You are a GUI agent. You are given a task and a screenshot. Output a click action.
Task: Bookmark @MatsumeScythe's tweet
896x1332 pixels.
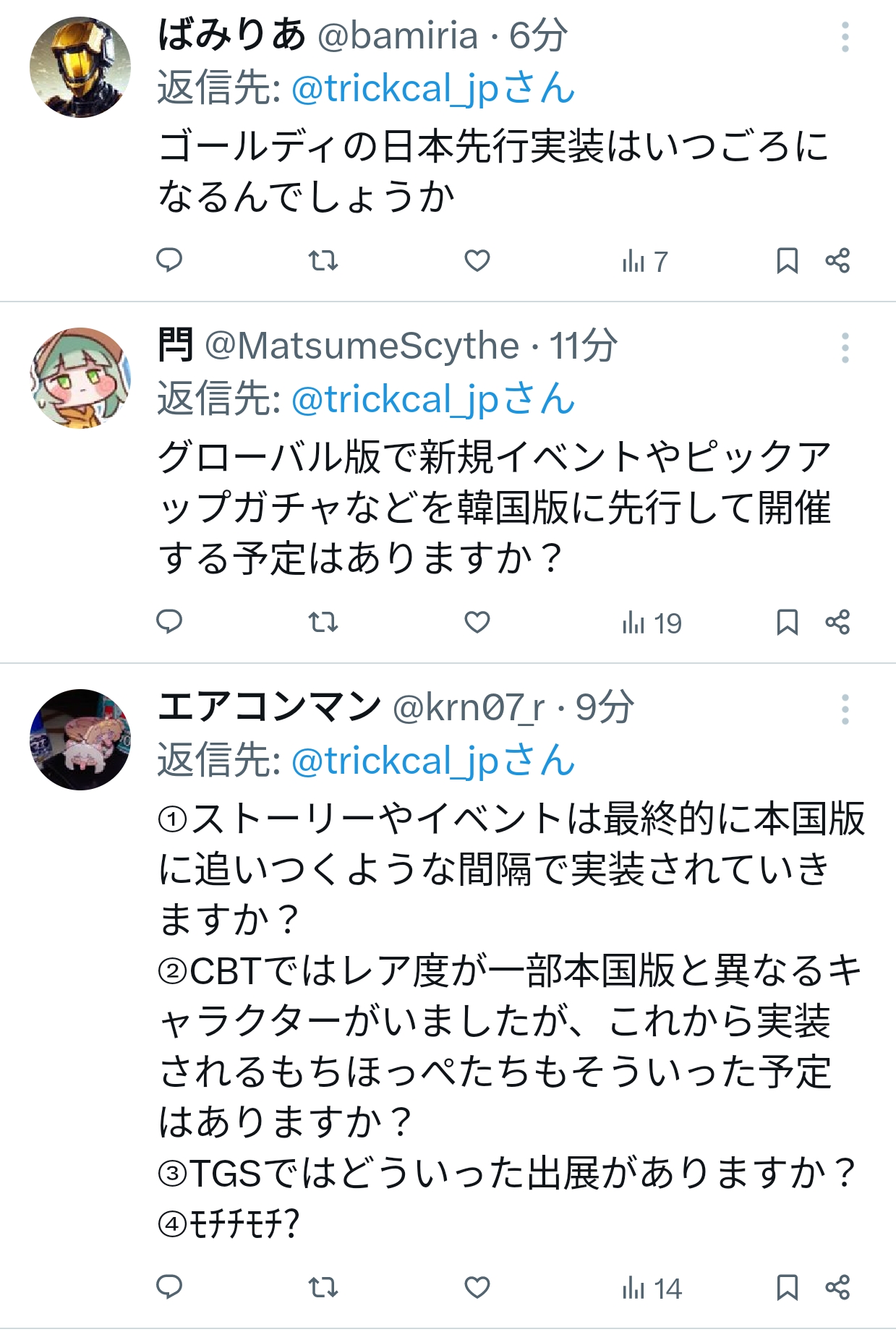(x=787, y=622)
